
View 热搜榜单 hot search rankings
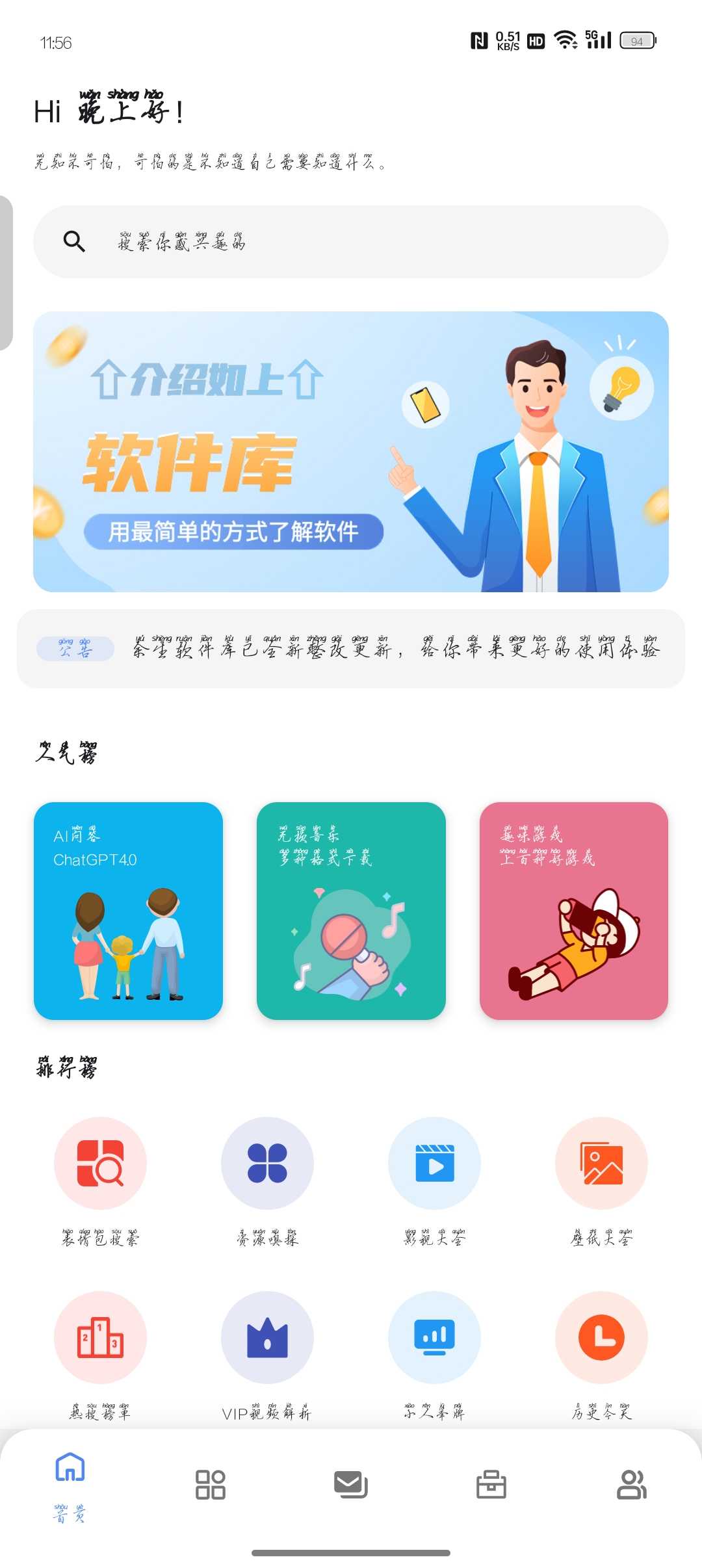[100, 1338]
